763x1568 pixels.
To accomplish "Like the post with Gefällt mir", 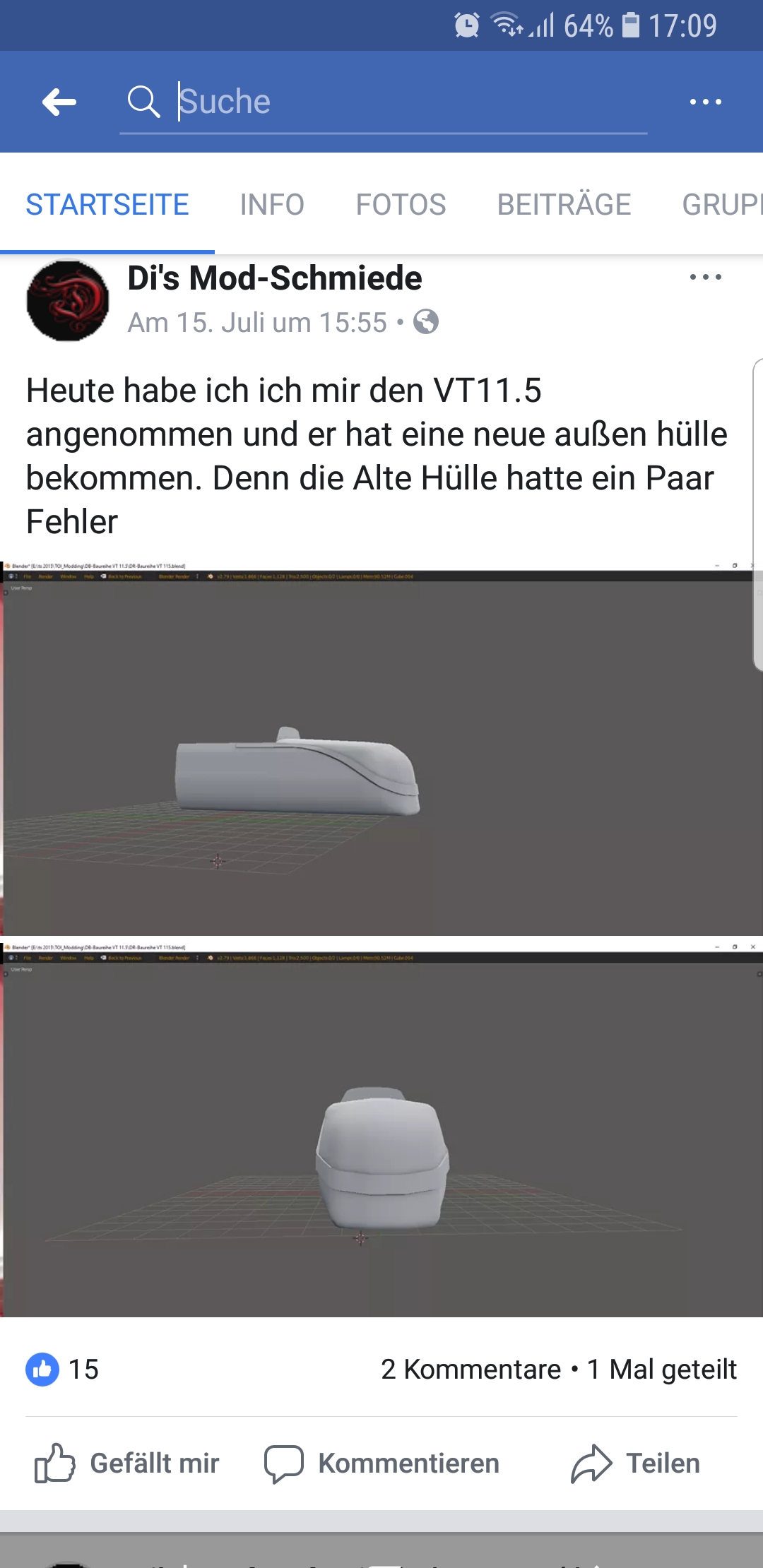I will click(x=127, y=1463).
